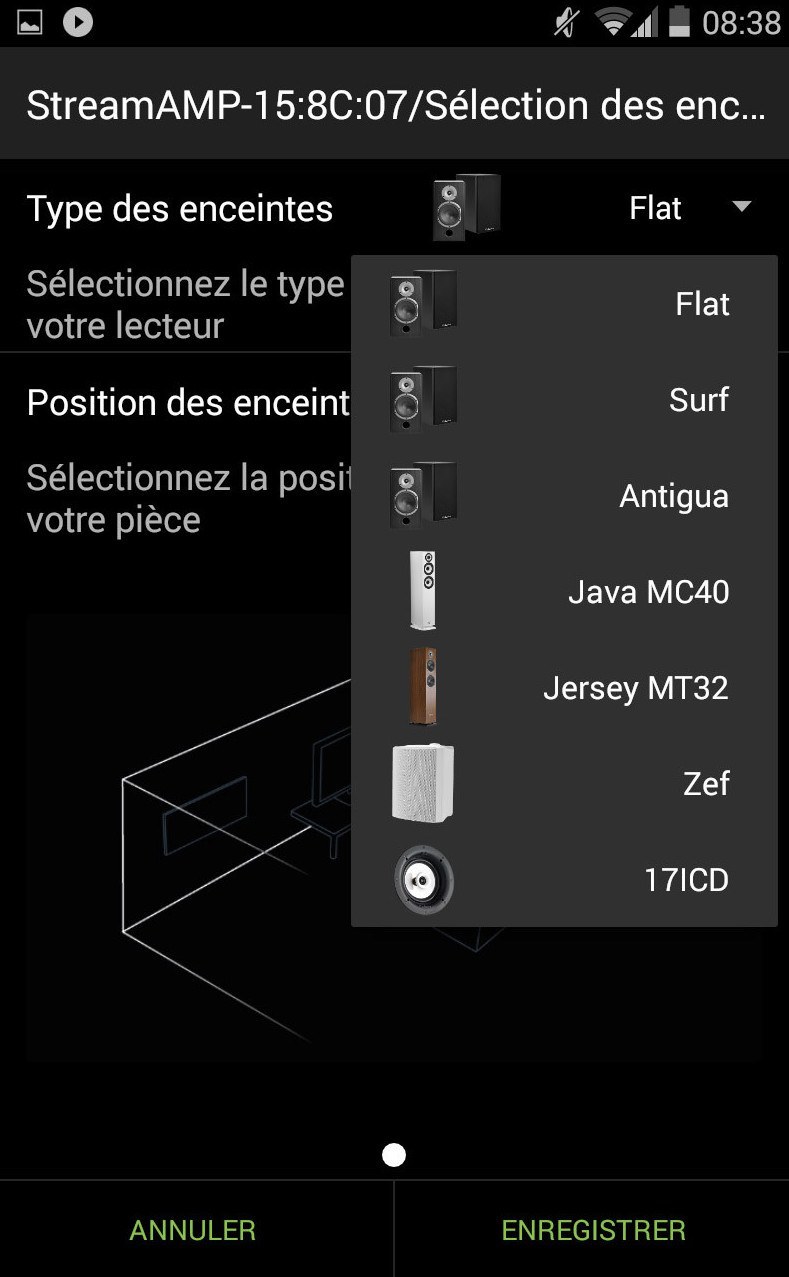Viewport: 789px width, 1277px height.
Task: Collapse the Type des enceintes dropdown
Action: point(588,208)
